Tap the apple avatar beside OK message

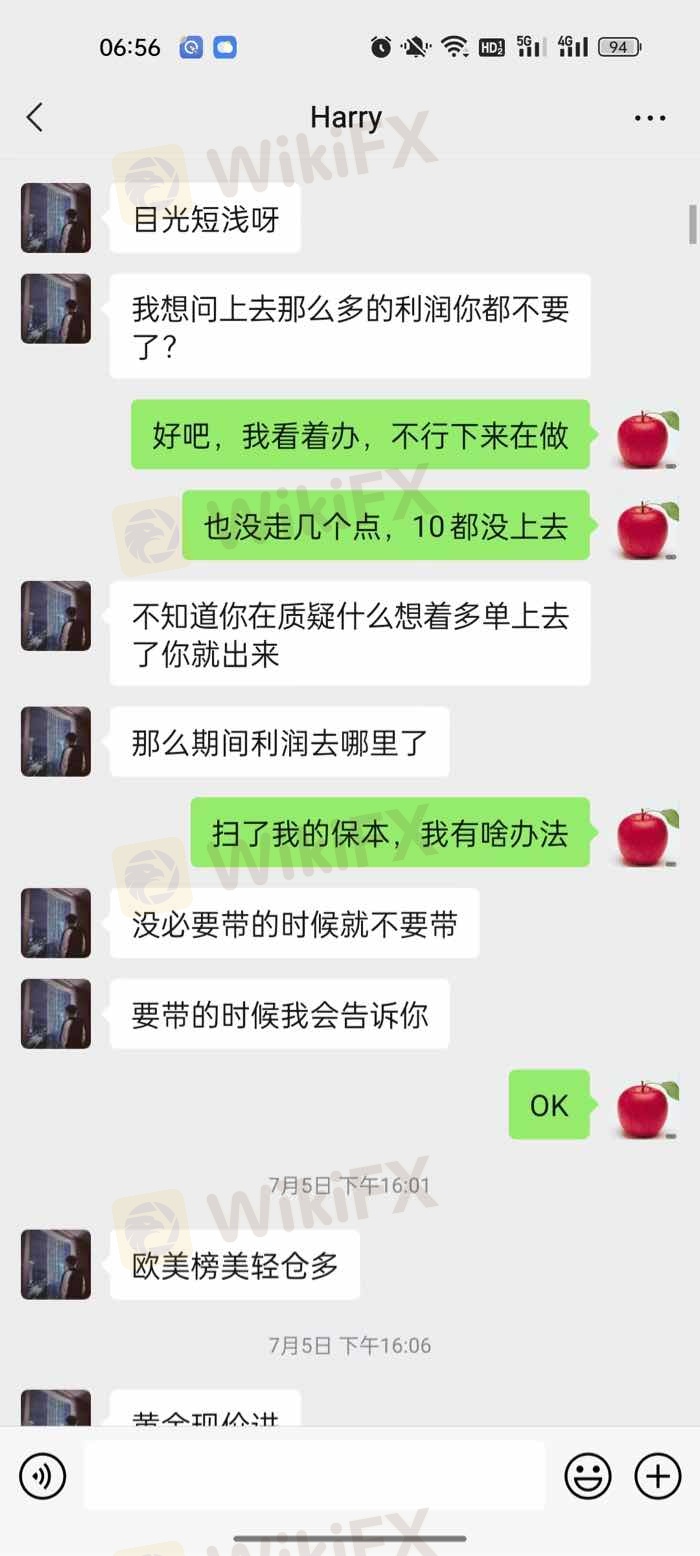pos(646,1106)
